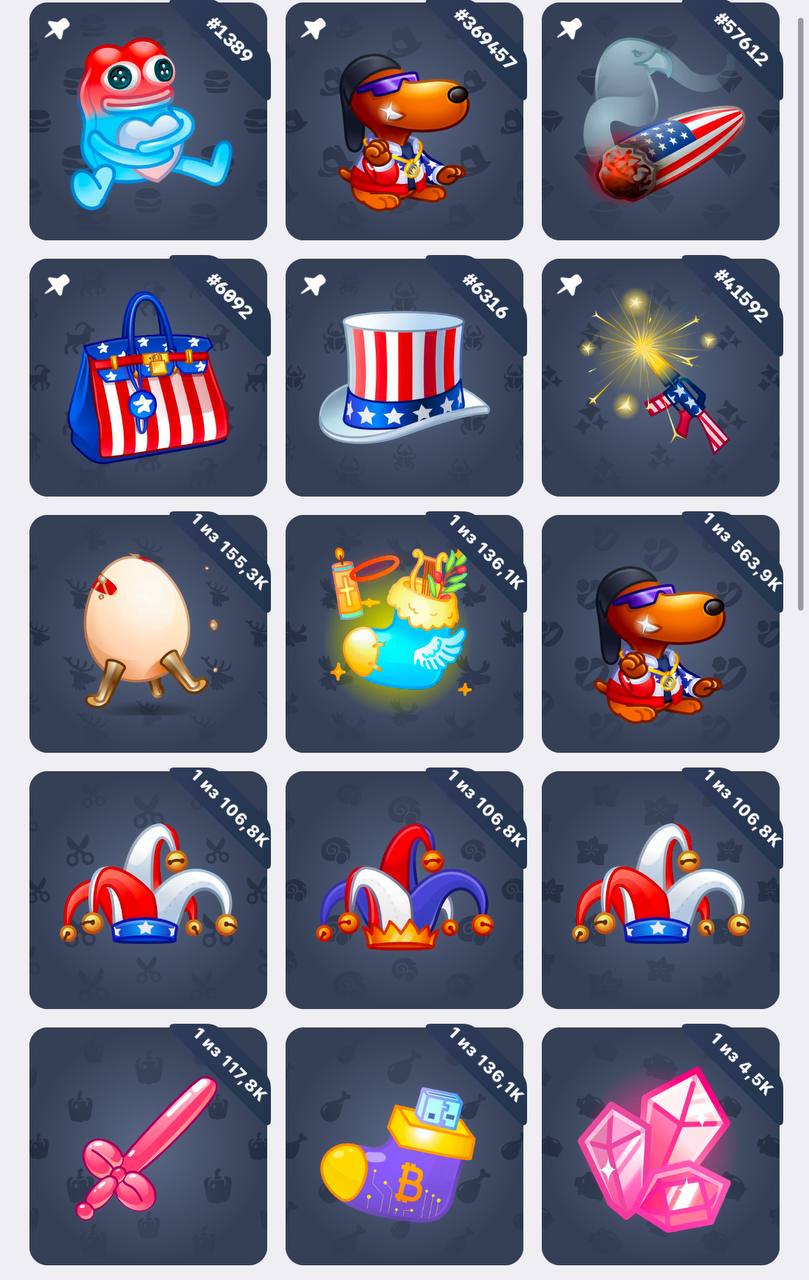
Task: Open the dog gift #369457
Action: point(404,122)
